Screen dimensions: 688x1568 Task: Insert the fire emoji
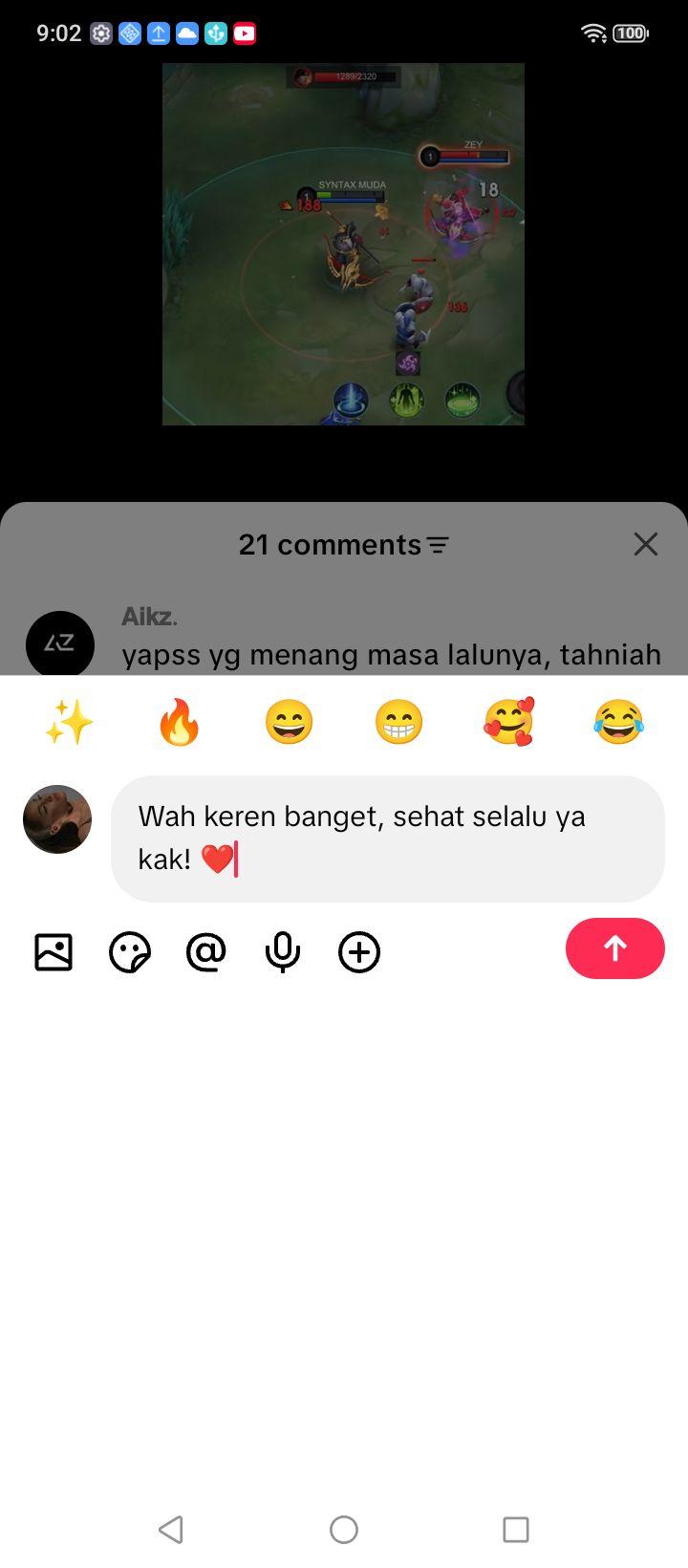179,722
